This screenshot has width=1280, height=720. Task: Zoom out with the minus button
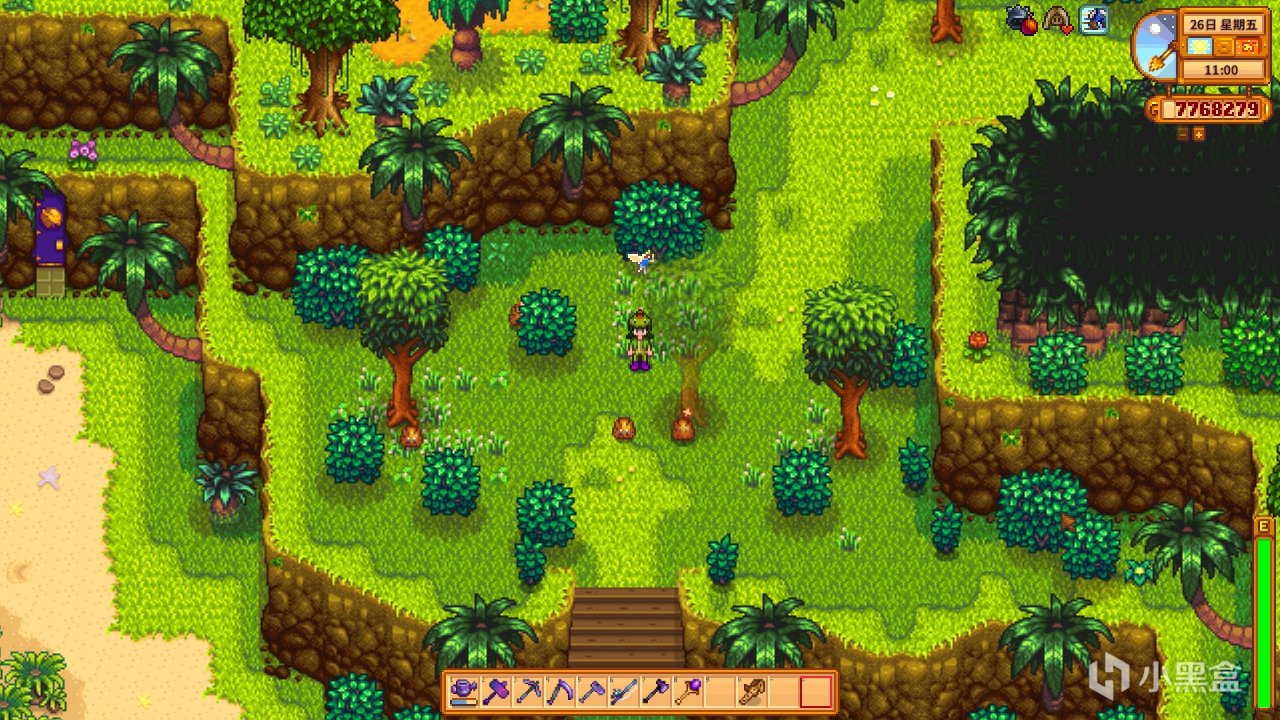pos(1183,134)
